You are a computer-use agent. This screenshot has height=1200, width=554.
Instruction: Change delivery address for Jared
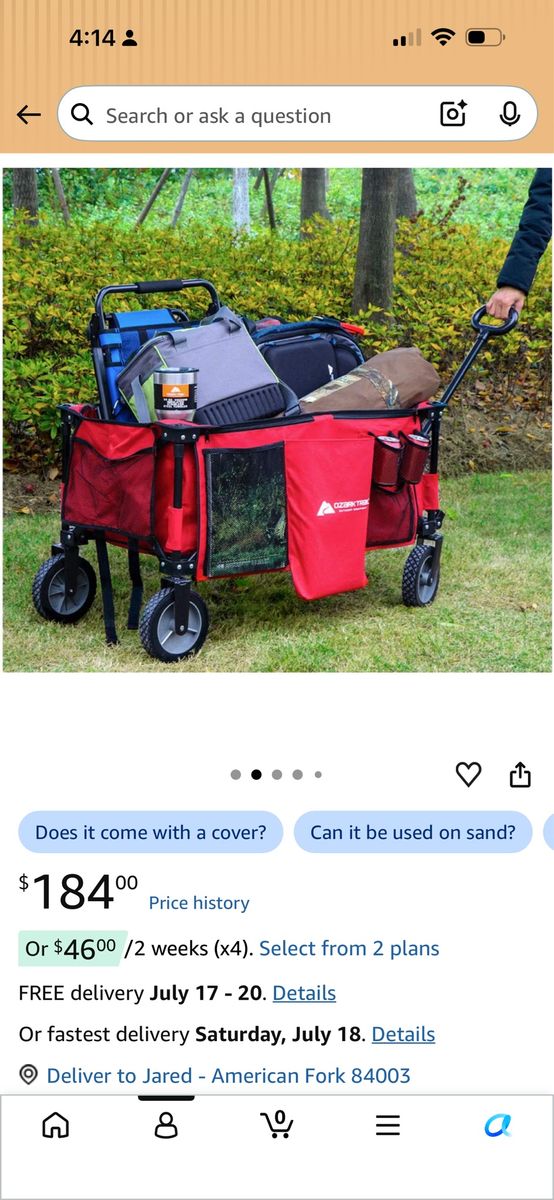(215, 1076)
